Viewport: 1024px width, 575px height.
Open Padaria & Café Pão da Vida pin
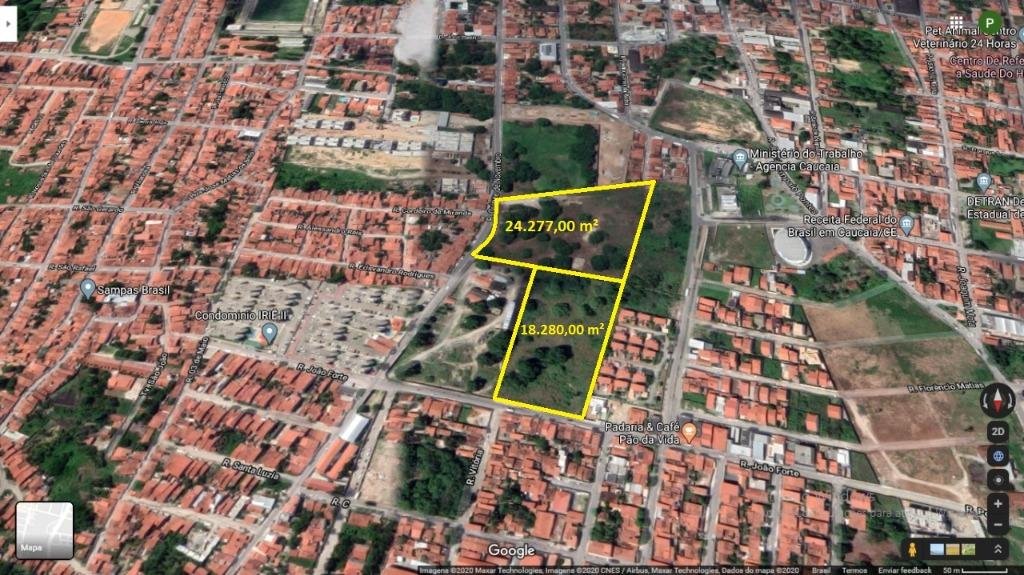coord(689,432)
